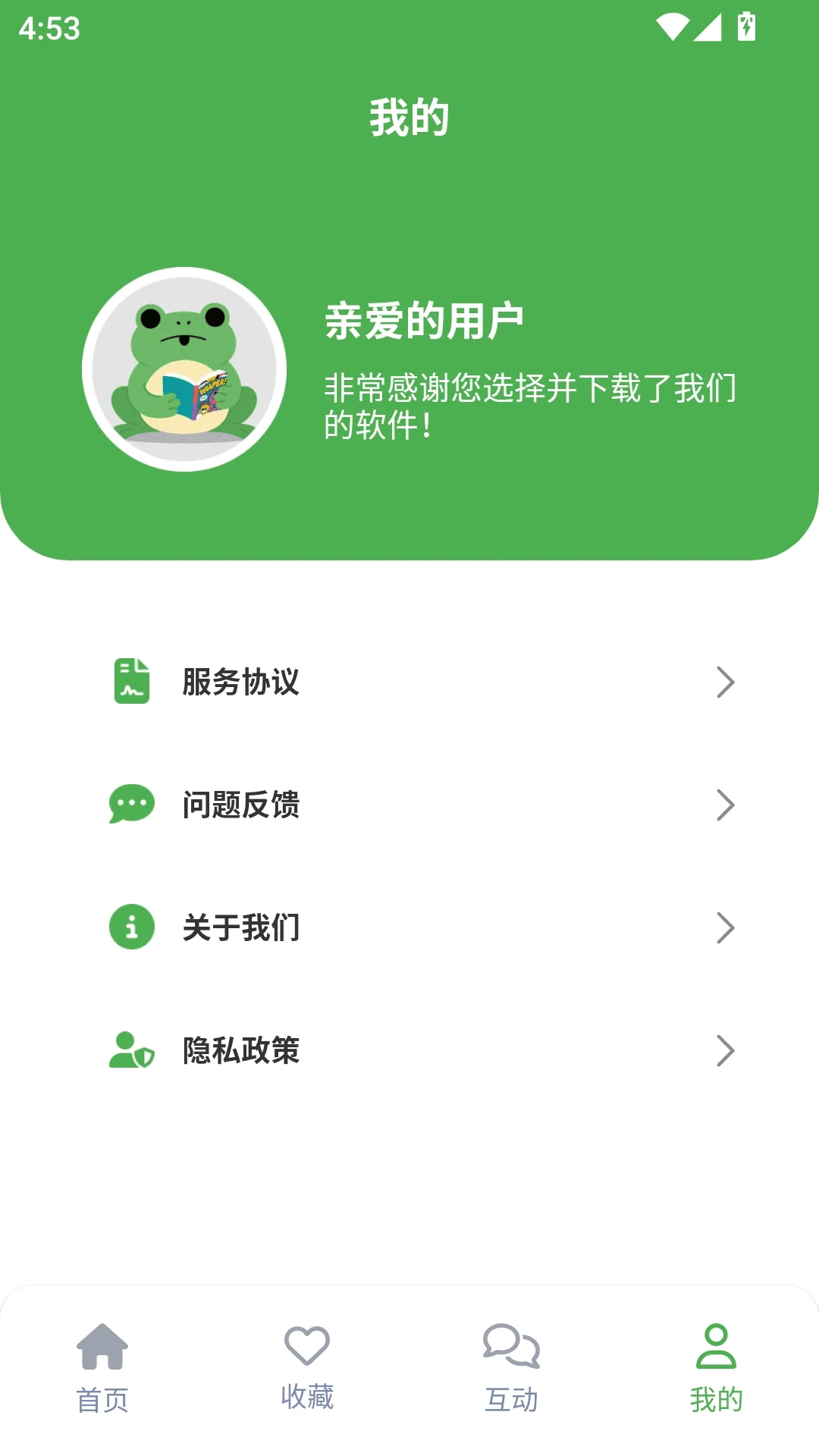Tap the 隐私政策 privacy shield icon
The image size is (819, 1456).
click(131, 1051)
